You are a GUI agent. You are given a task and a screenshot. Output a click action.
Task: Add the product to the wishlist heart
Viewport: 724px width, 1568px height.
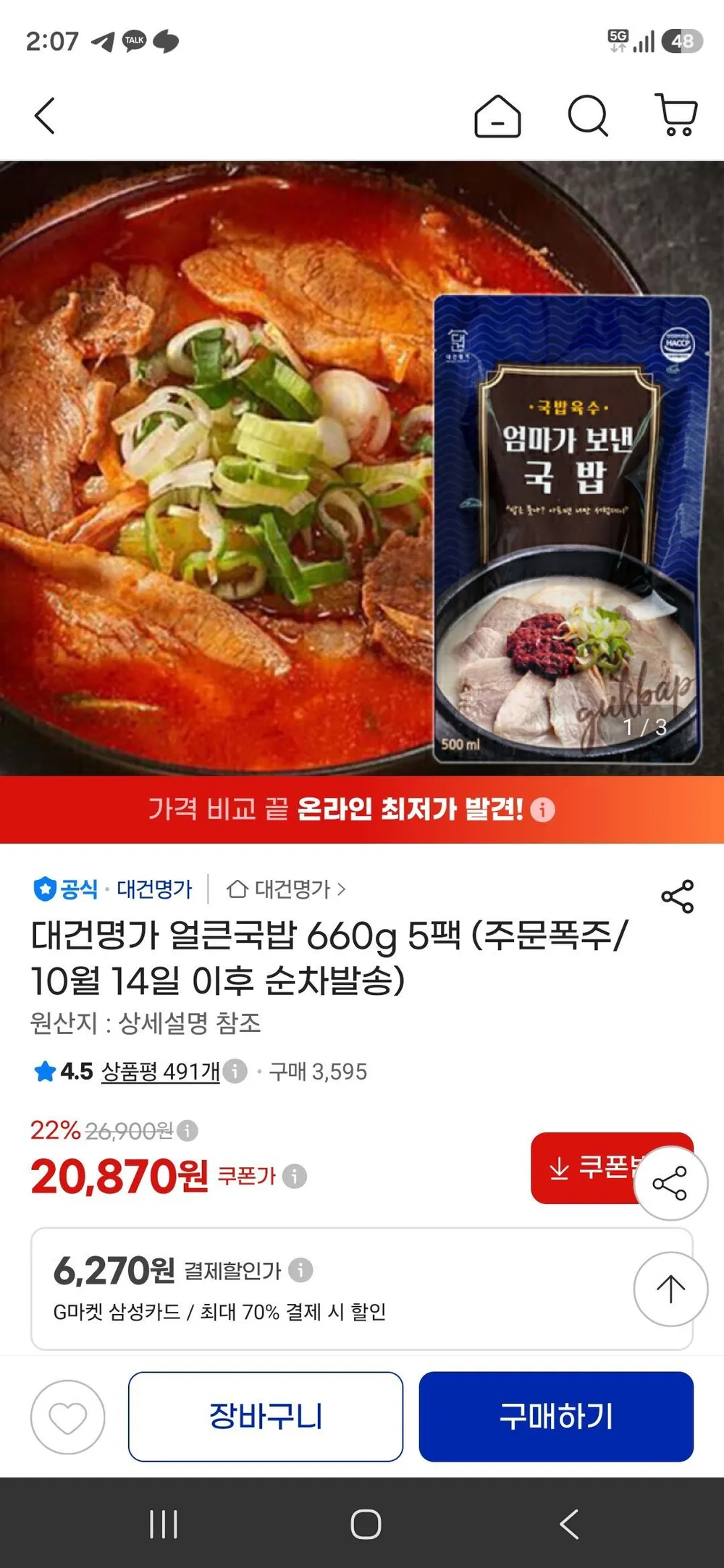(x=68, y=1417)
